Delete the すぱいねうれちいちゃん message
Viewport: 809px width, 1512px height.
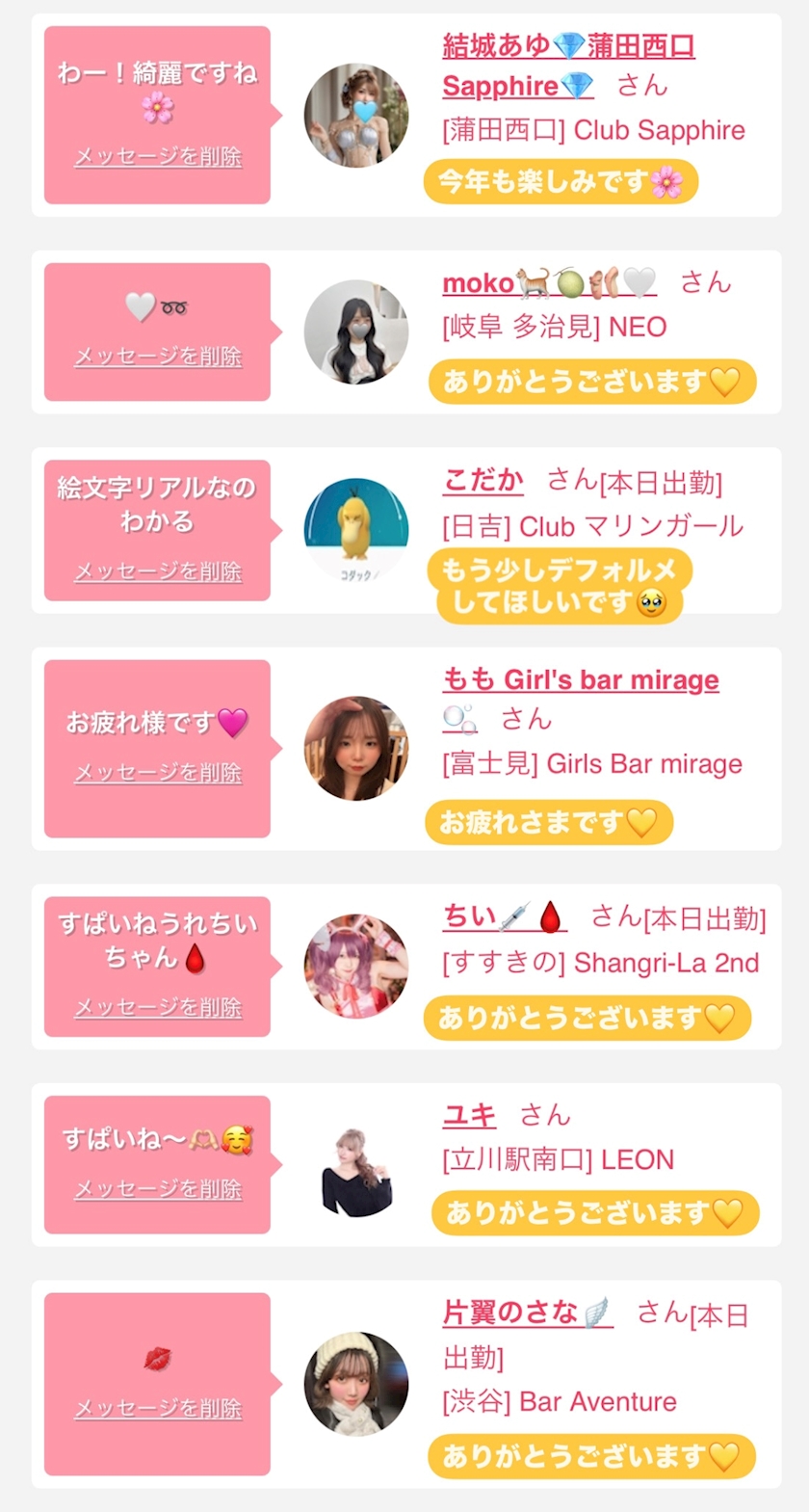[x=158, y=1007]
